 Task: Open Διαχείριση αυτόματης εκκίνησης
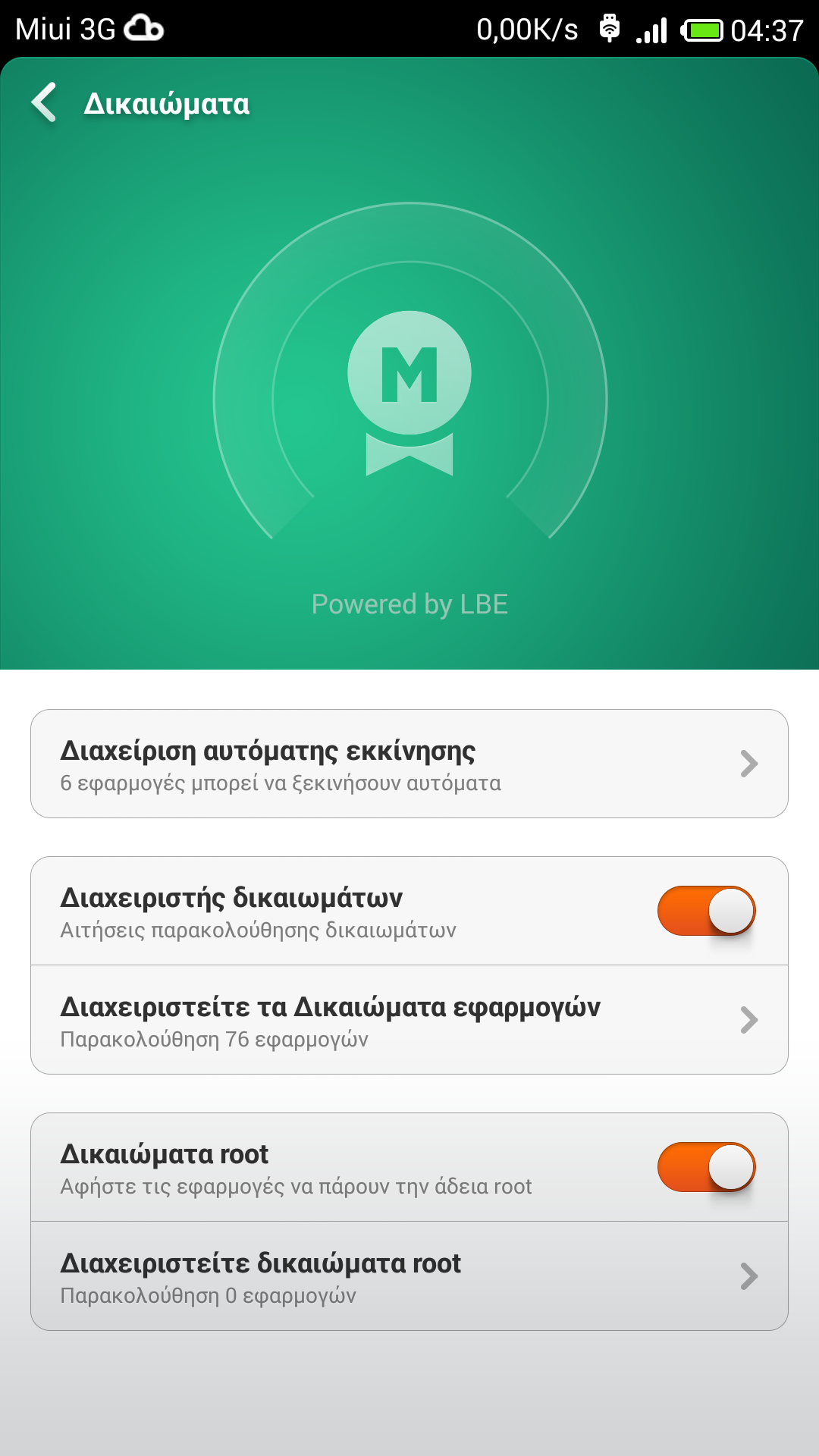409,764
